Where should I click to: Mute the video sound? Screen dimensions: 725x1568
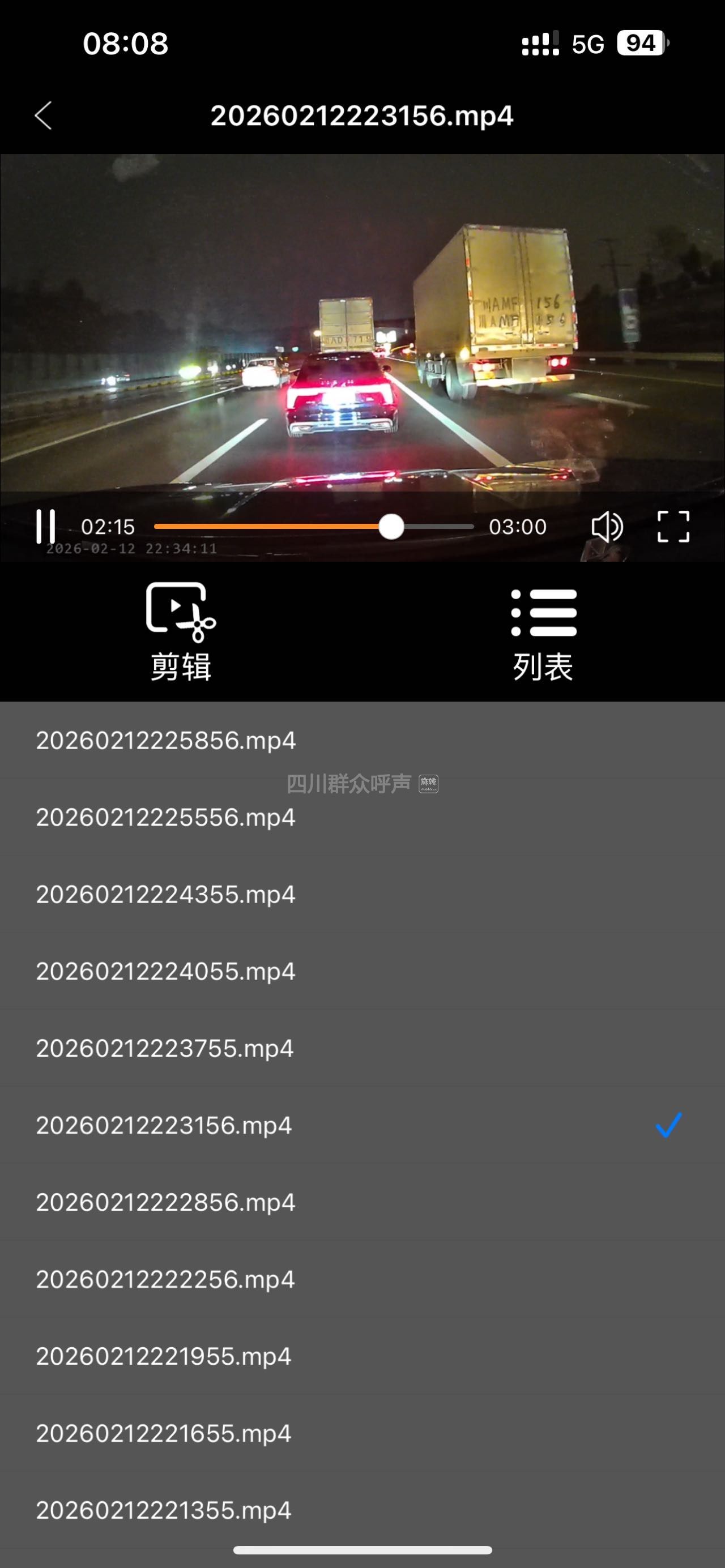(606, 527)
